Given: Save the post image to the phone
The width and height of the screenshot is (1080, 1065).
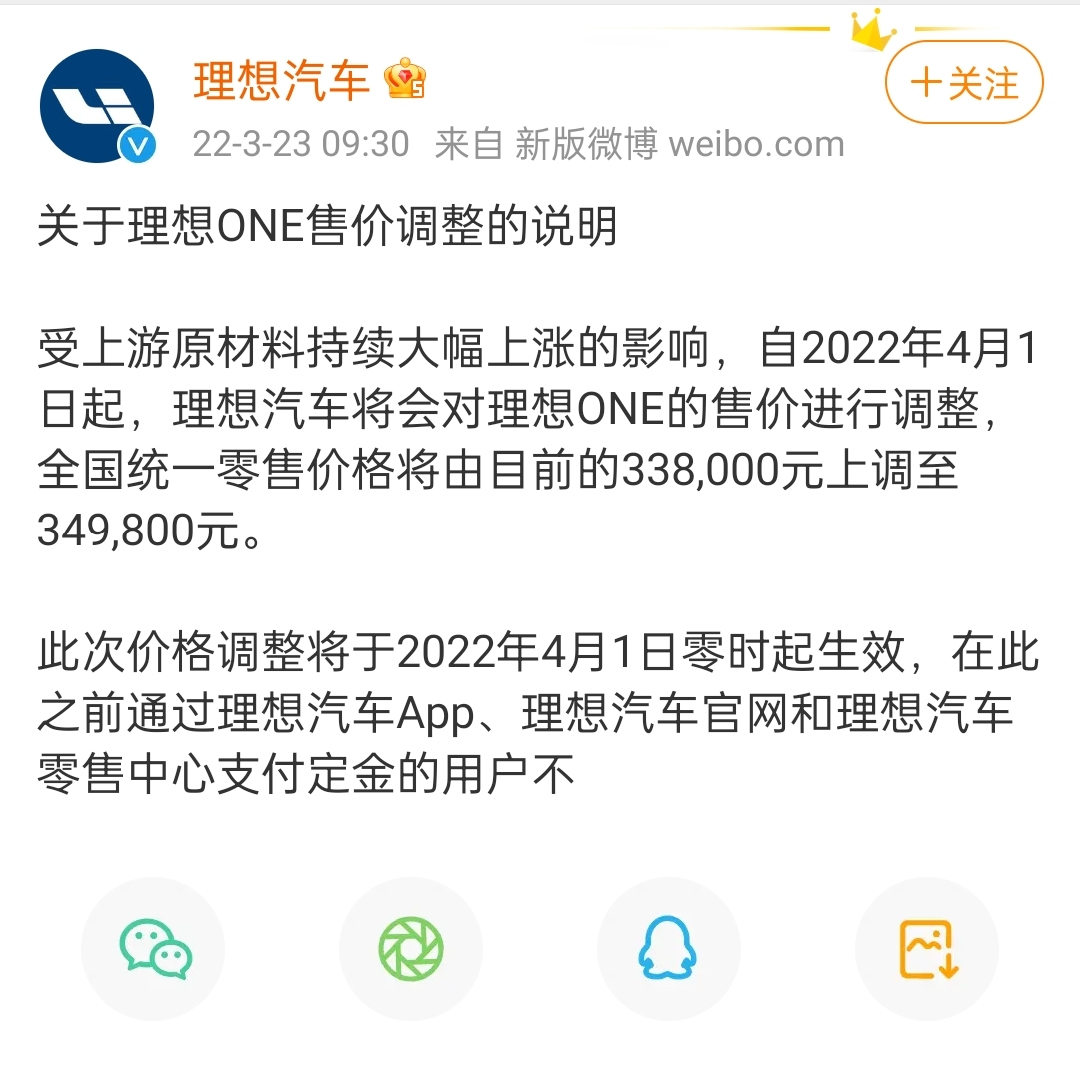Looking at the screenshot, I should click(x=927, y=948).
